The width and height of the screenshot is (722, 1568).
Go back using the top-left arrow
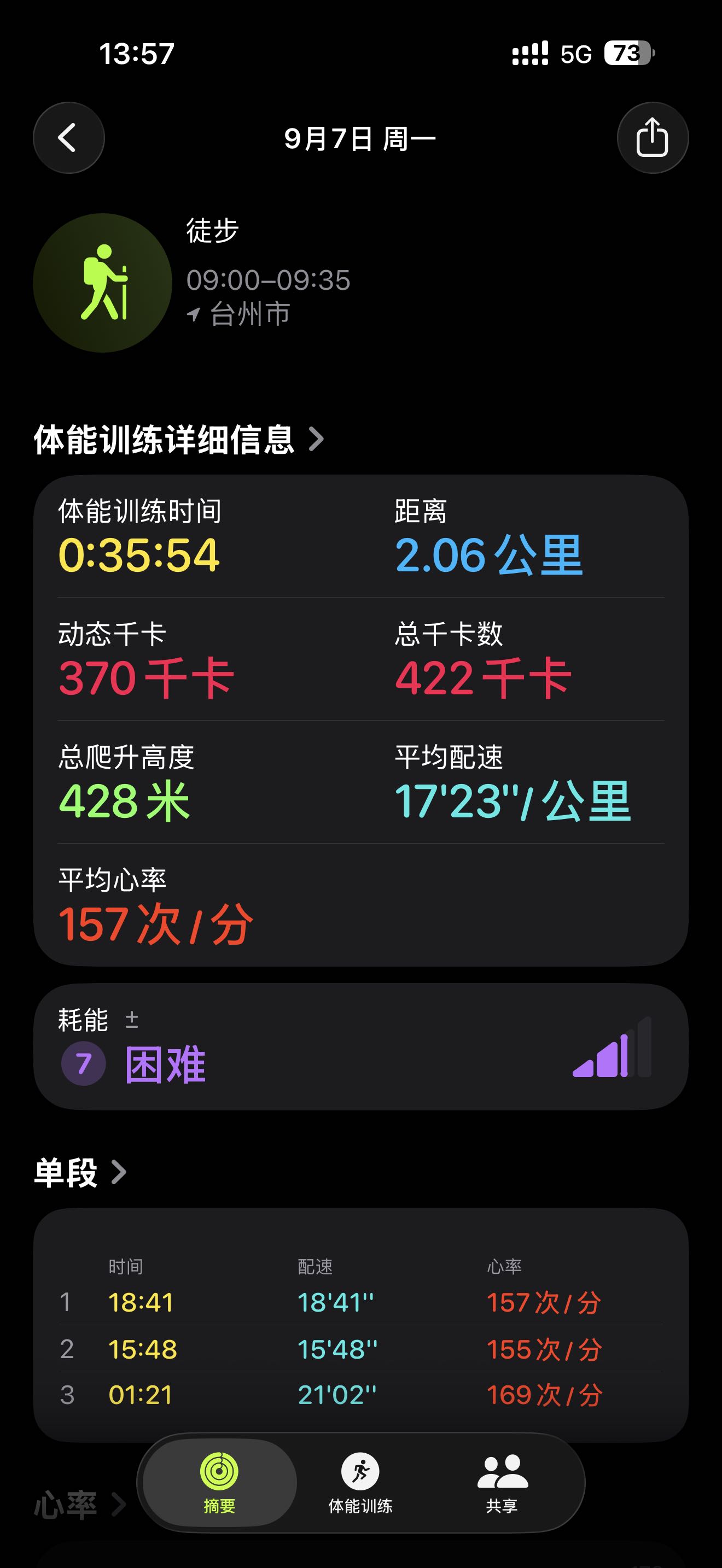[x=69, y=138]
